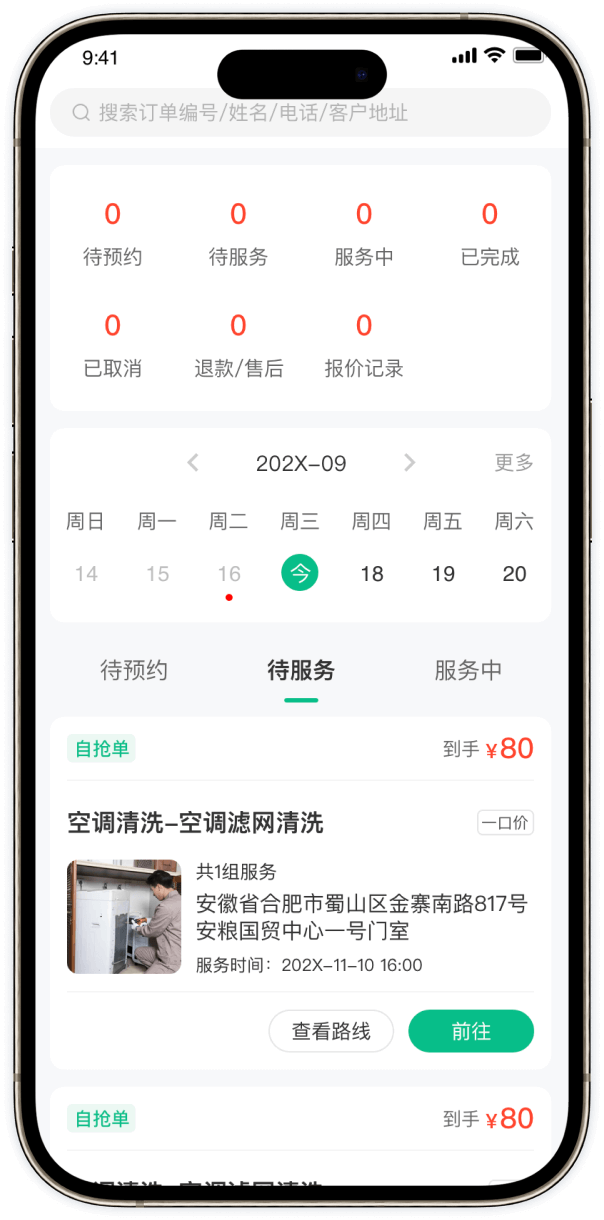Open the 已取消 orders
604x1220 pixels.
pos(112,346)
